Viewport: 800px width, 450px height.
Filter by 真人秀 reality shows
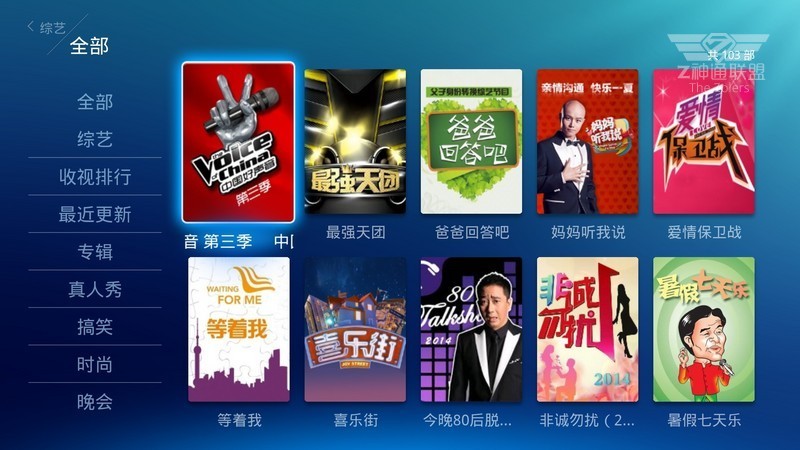[95, 290]
